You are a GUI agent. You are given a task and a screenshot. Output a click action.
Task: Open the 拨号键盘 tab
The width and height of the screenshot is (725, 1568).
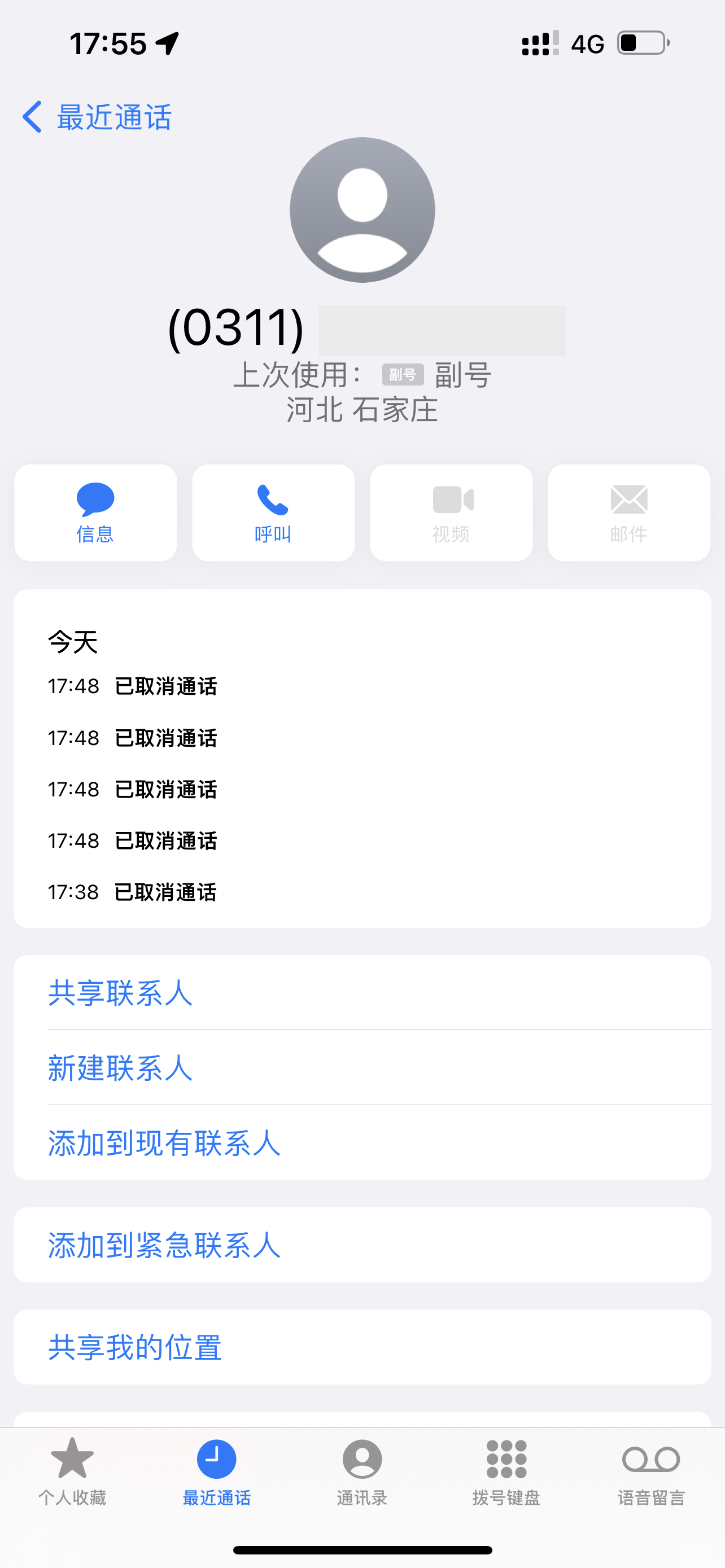point(506,1470)
